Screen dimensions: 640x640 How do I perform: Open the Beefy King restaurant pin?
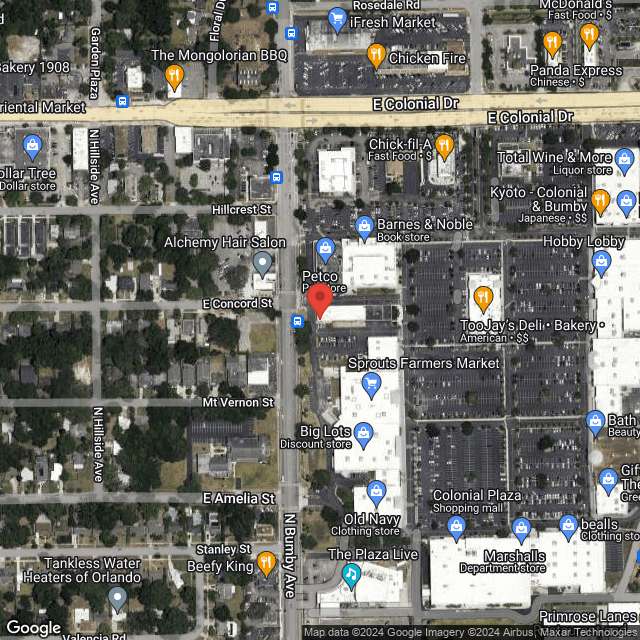pyautogui.click(x=266, y=565)
